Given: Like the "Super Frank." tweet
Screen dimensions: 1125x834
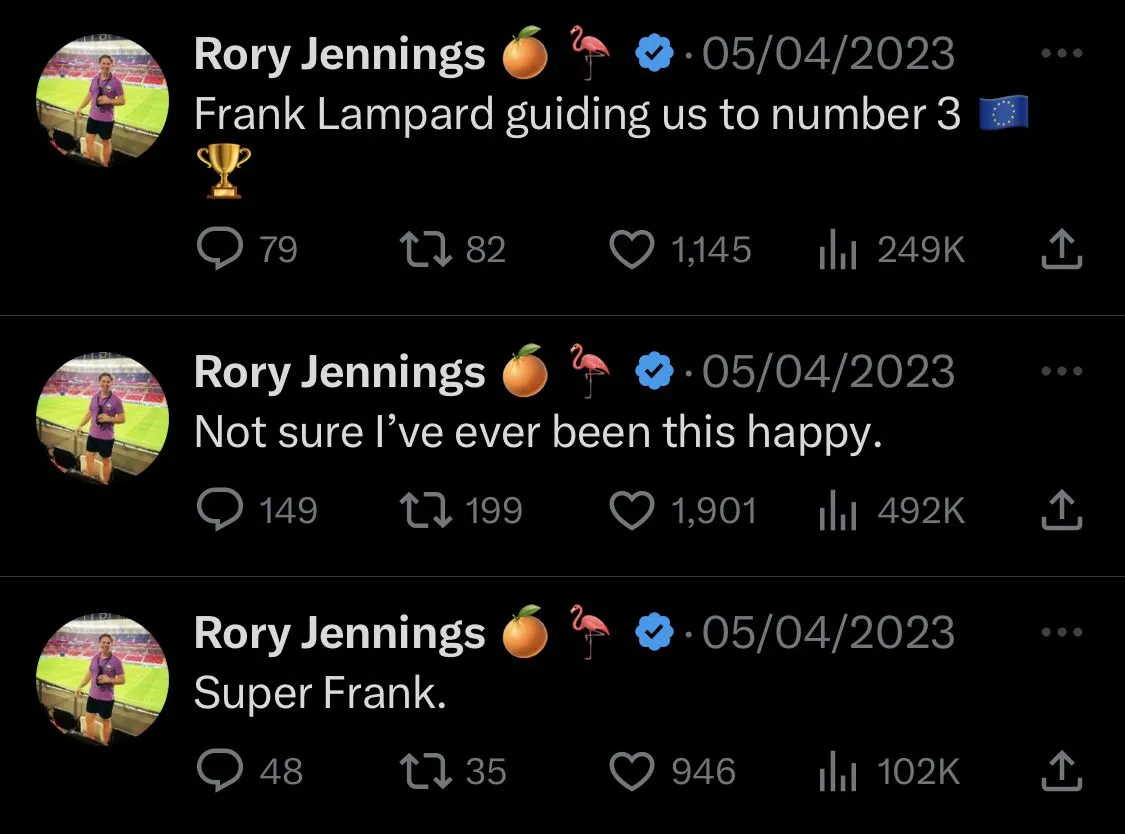Looking at the screenshot, I should pos(631,771).
